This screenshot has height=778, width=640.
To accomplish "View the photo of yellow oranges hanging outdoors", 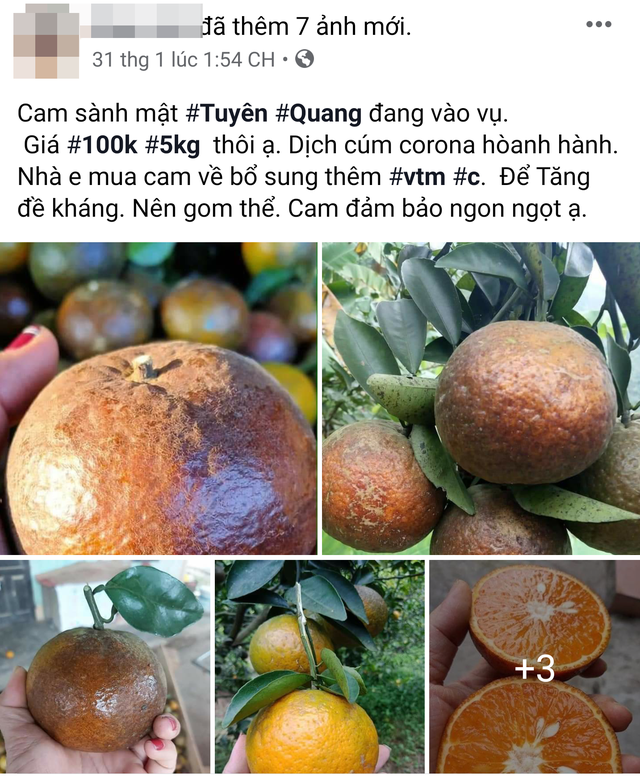I will coord(318,666).
